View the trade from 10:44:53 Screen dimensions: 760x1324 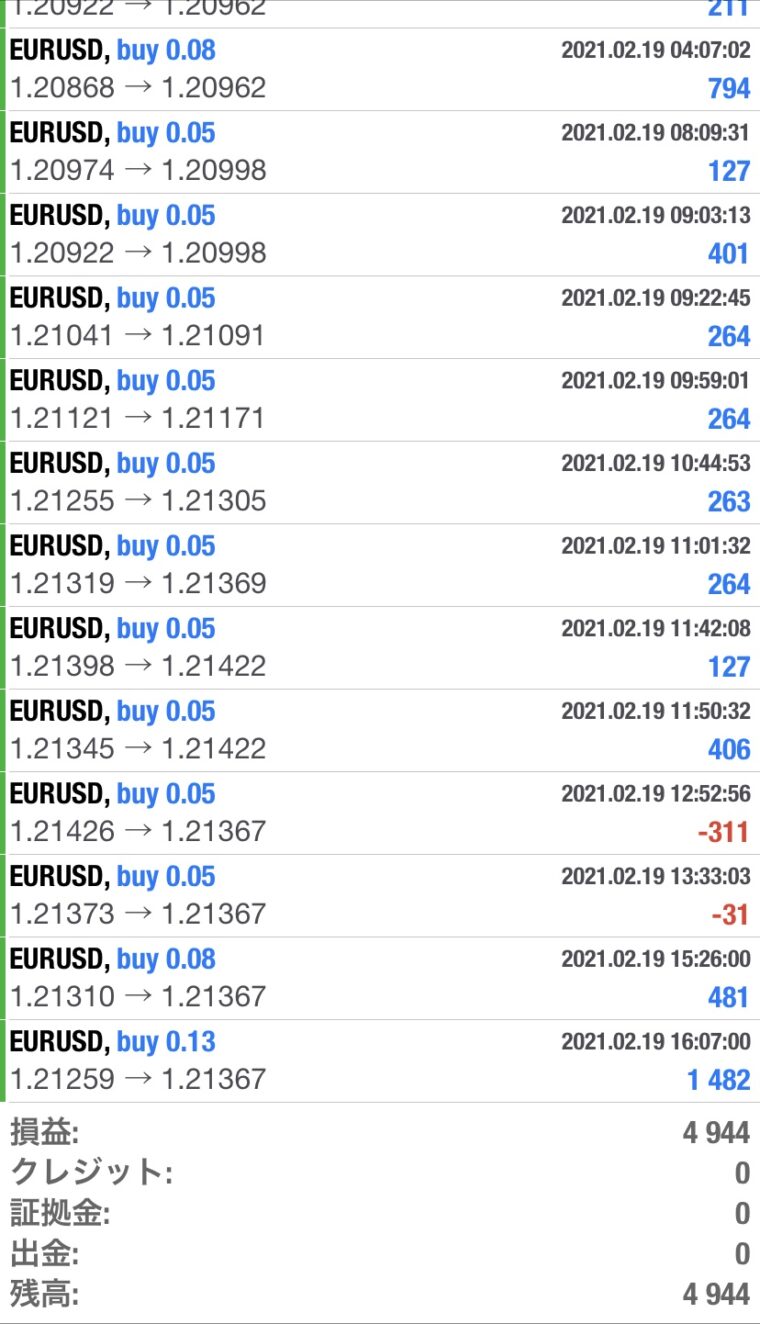pos(380,483)
